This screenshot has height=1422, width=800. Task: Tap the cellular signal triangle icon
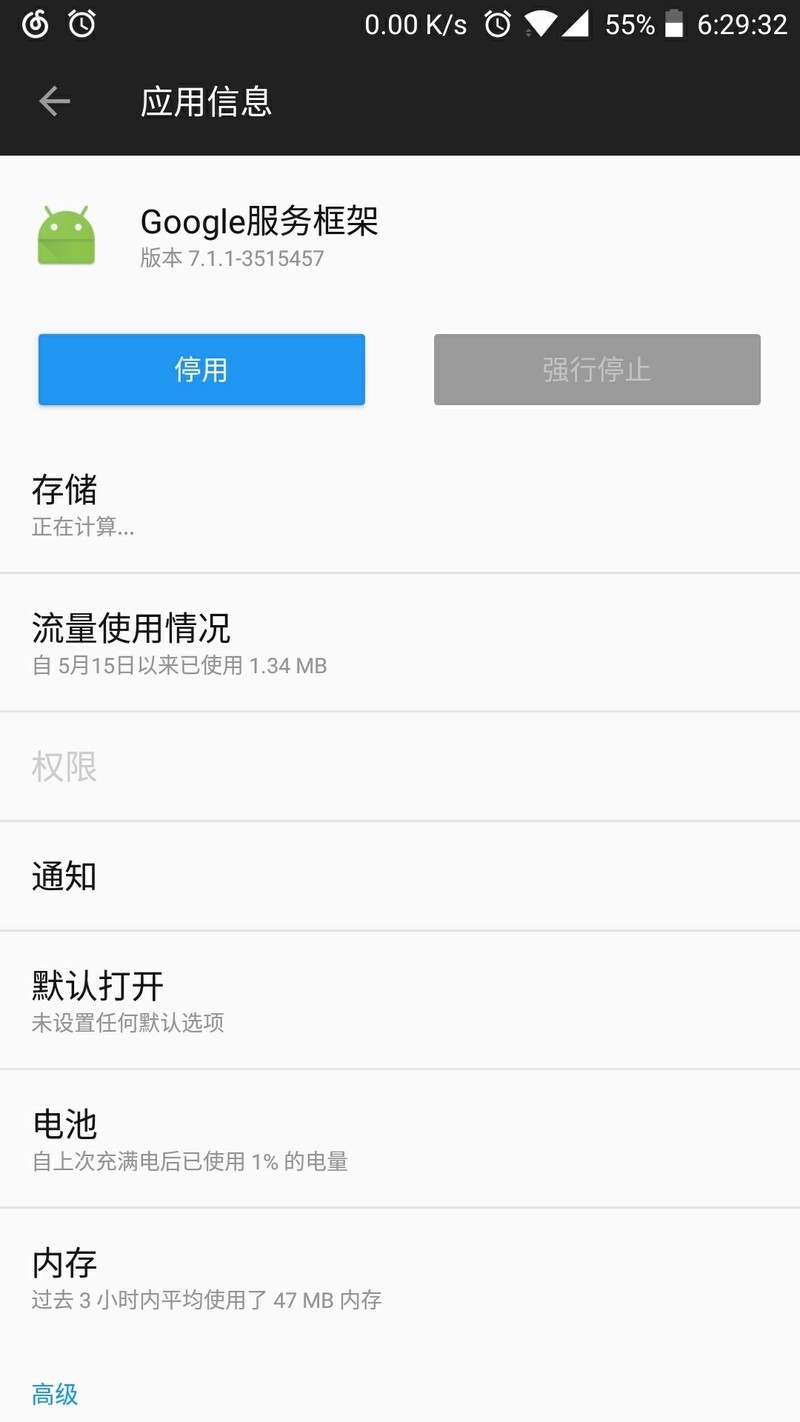pos(578,23)
